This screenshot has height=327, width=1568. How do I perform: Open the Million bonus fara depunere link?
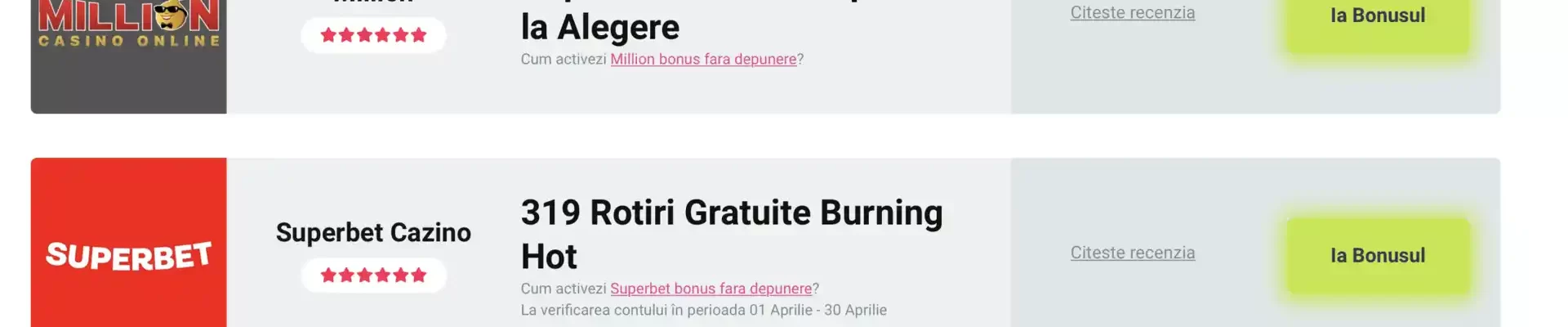point(703,59)
